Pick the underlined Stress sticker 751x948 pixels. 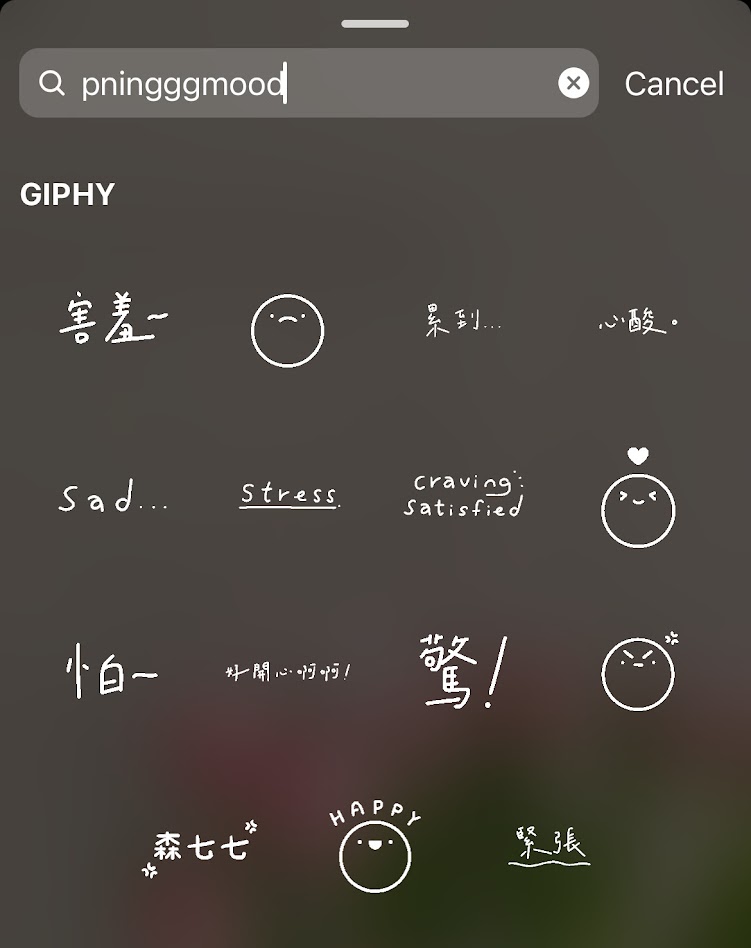(x=288, y=494)
